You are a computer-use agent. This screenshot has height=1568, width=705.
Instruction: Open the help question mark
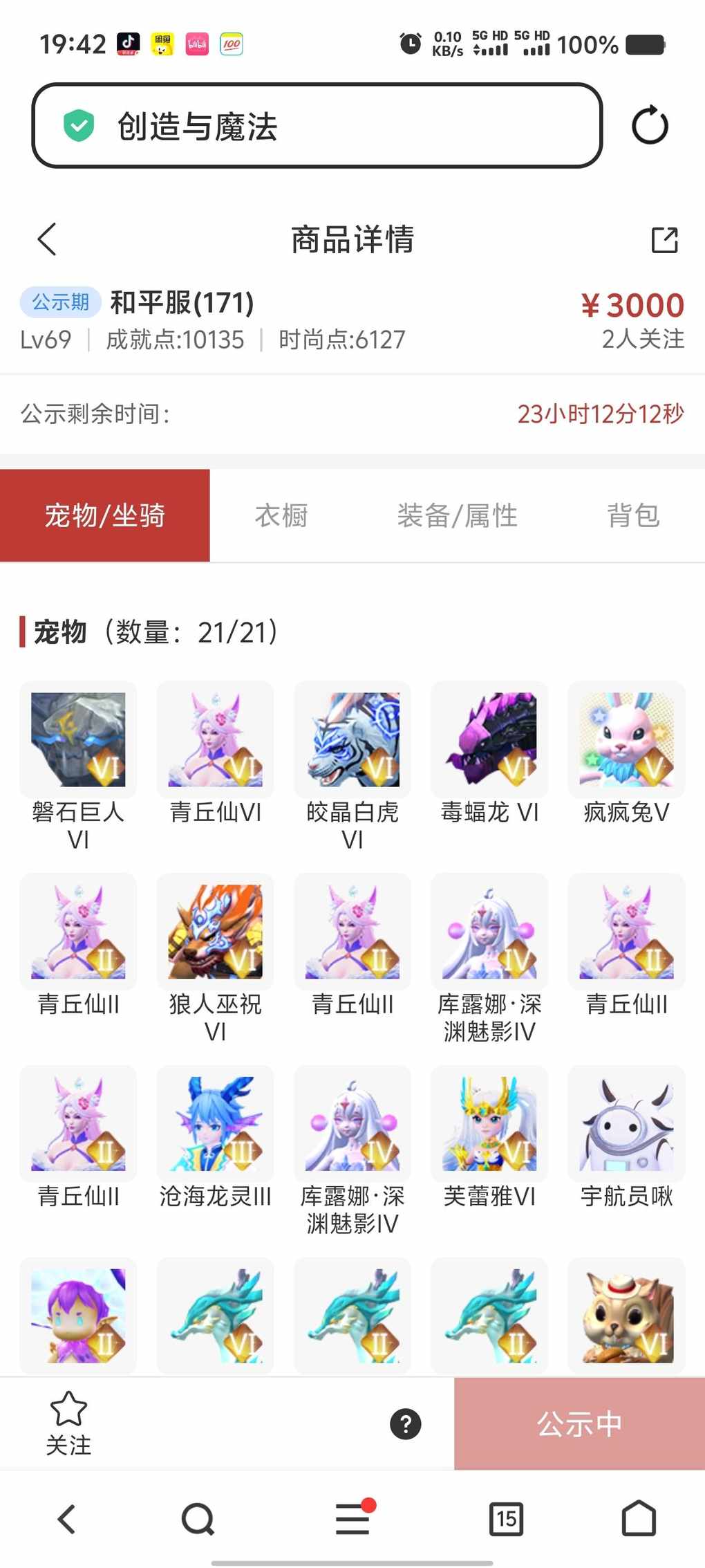(406, 1424)
